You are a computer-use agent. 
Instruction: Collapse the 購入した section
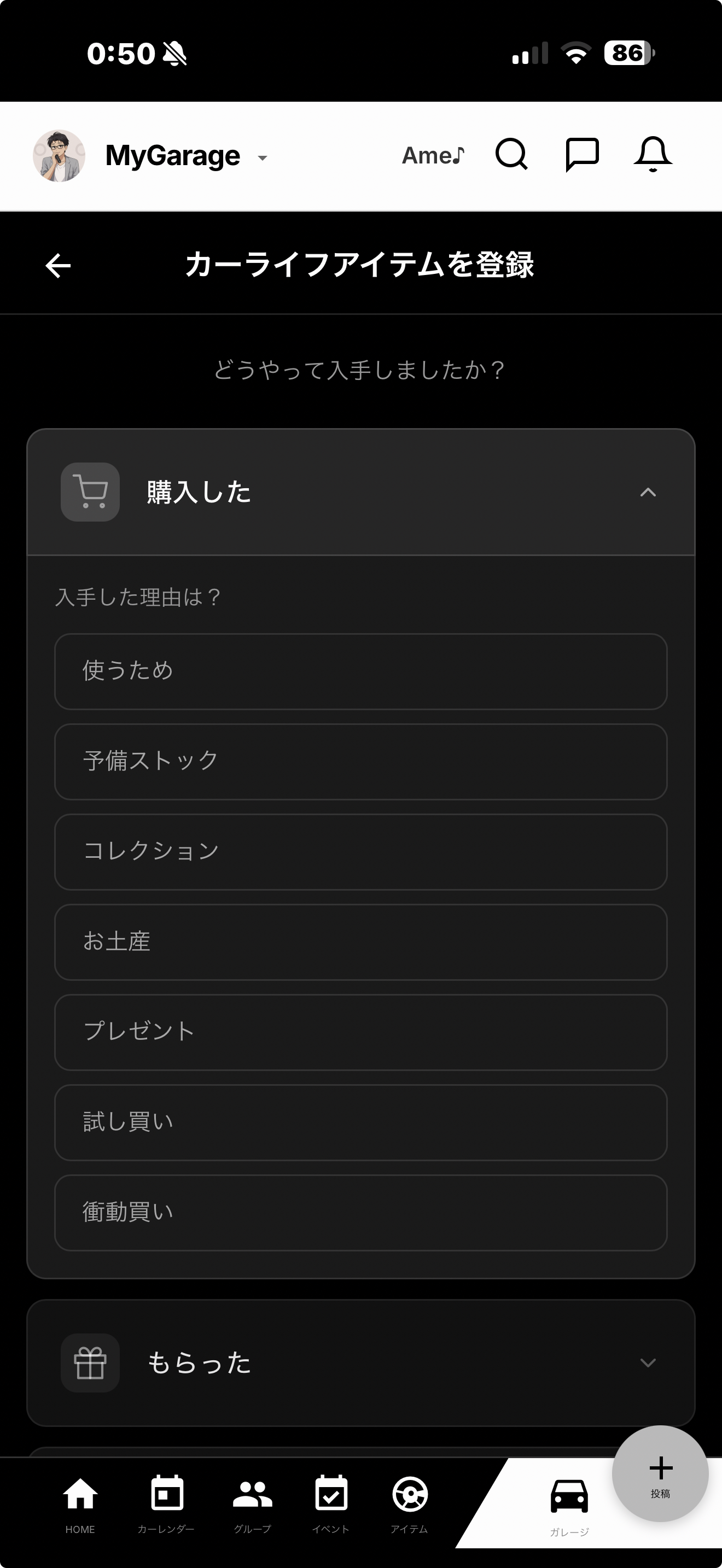click(361, 493)
